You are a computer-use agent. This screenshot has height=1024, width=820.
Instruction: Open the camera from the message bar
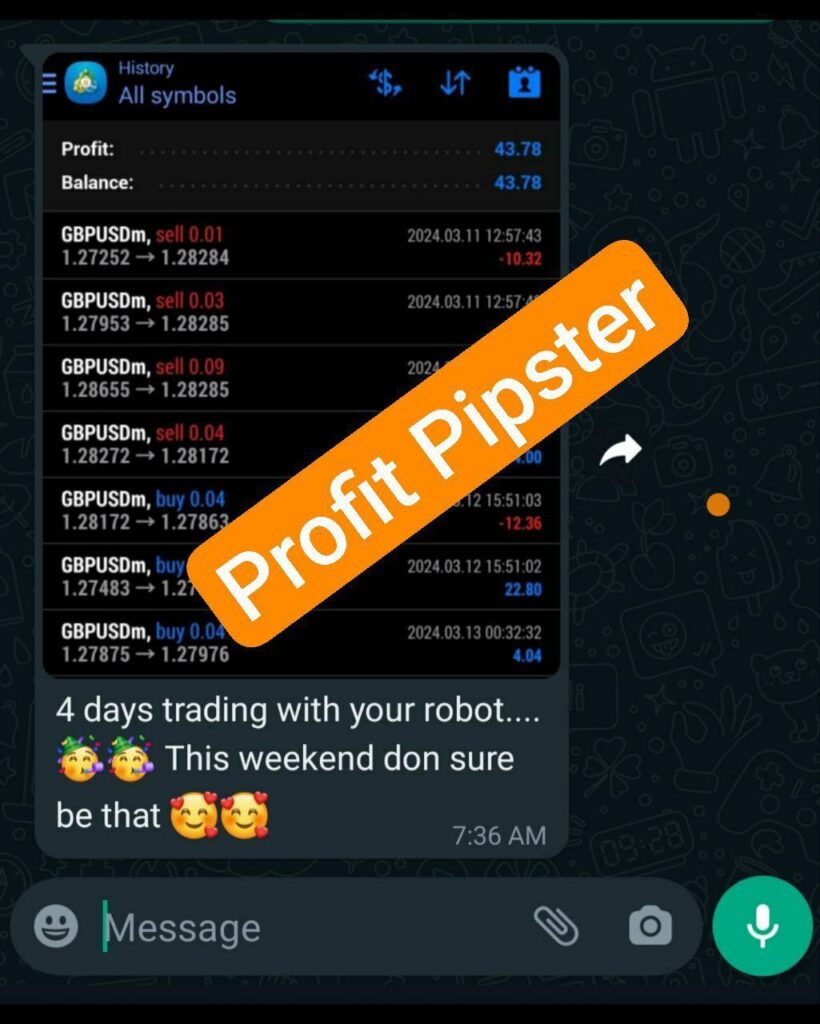[650, 926]
